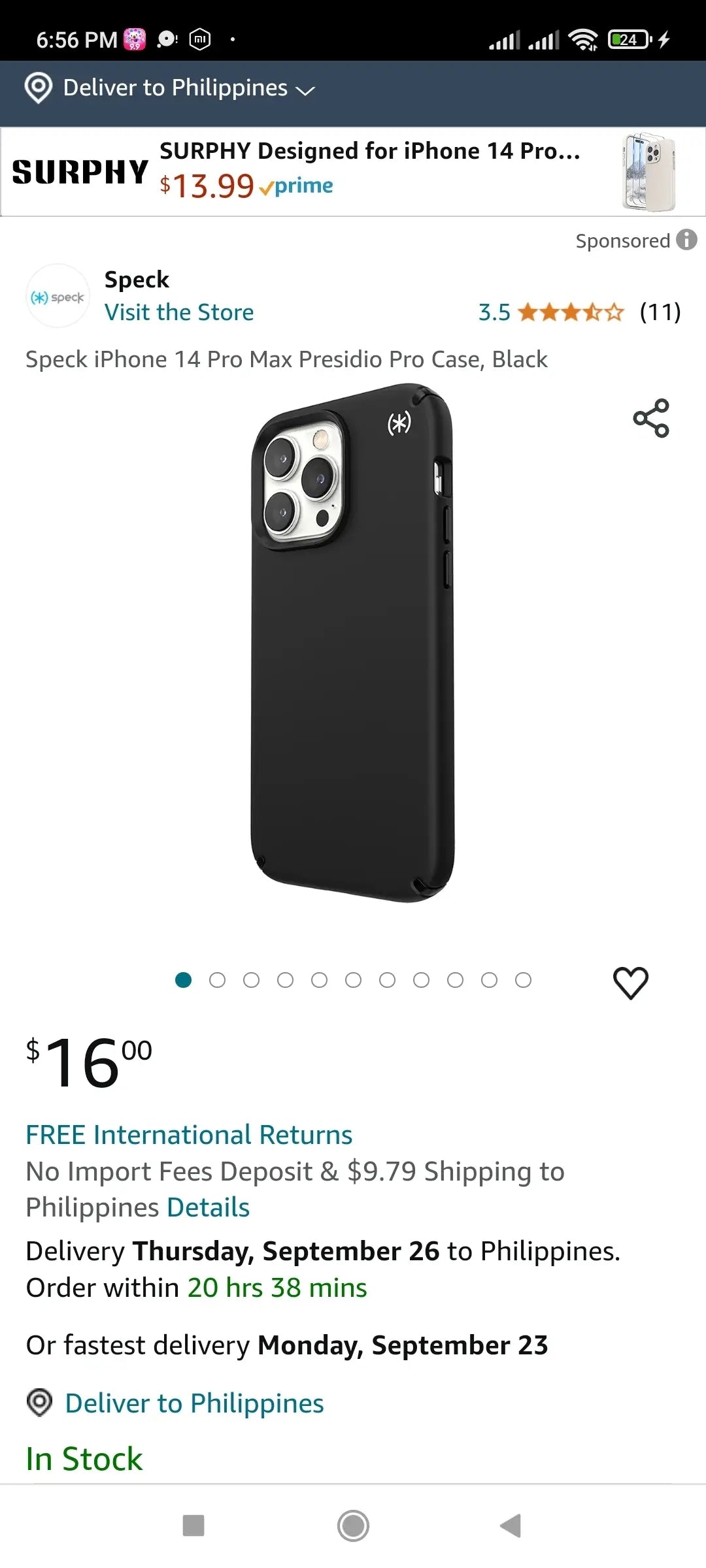
Task: Tap the Sponsored info icon
Action: [686, 240]
